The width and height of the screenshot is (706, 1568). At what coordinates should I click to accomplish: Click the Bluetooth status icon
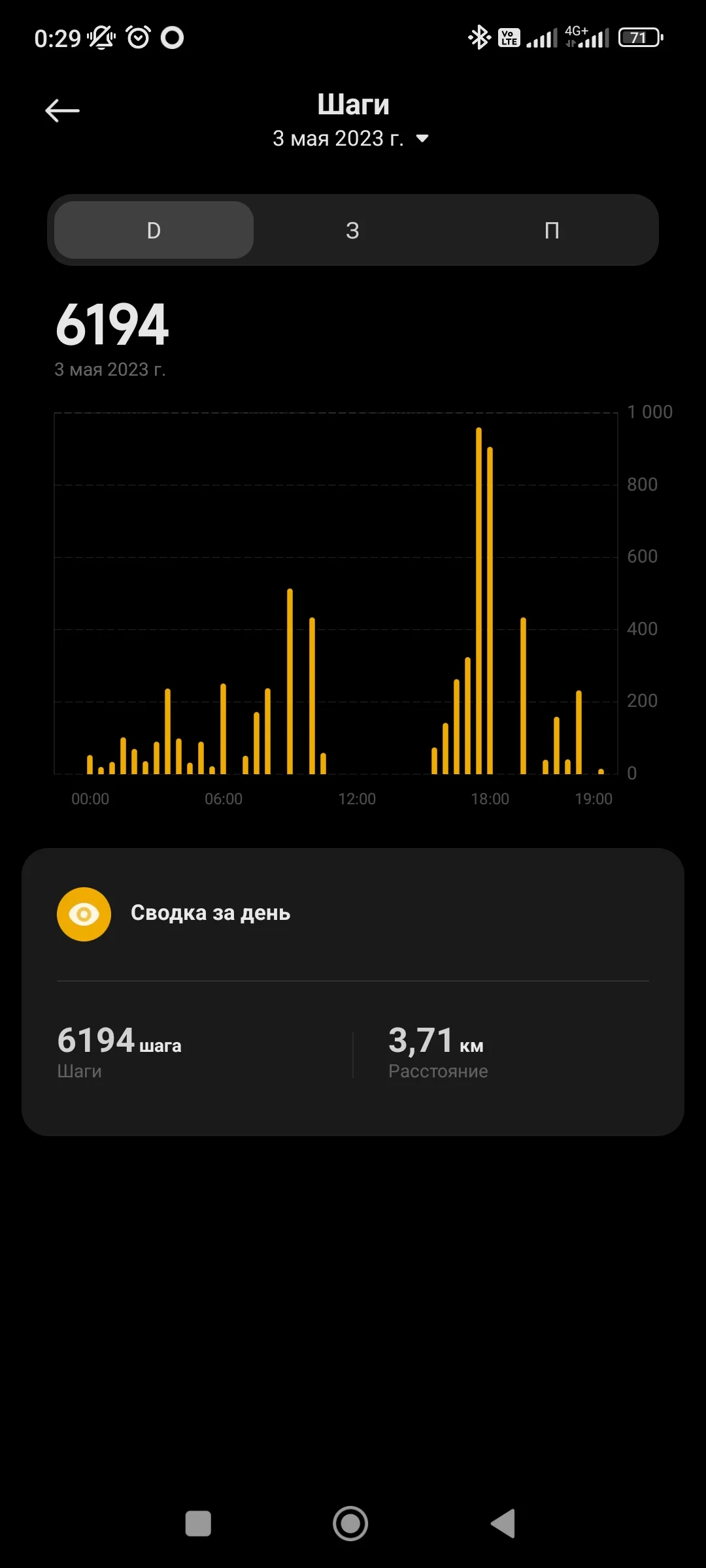[479, 37]
